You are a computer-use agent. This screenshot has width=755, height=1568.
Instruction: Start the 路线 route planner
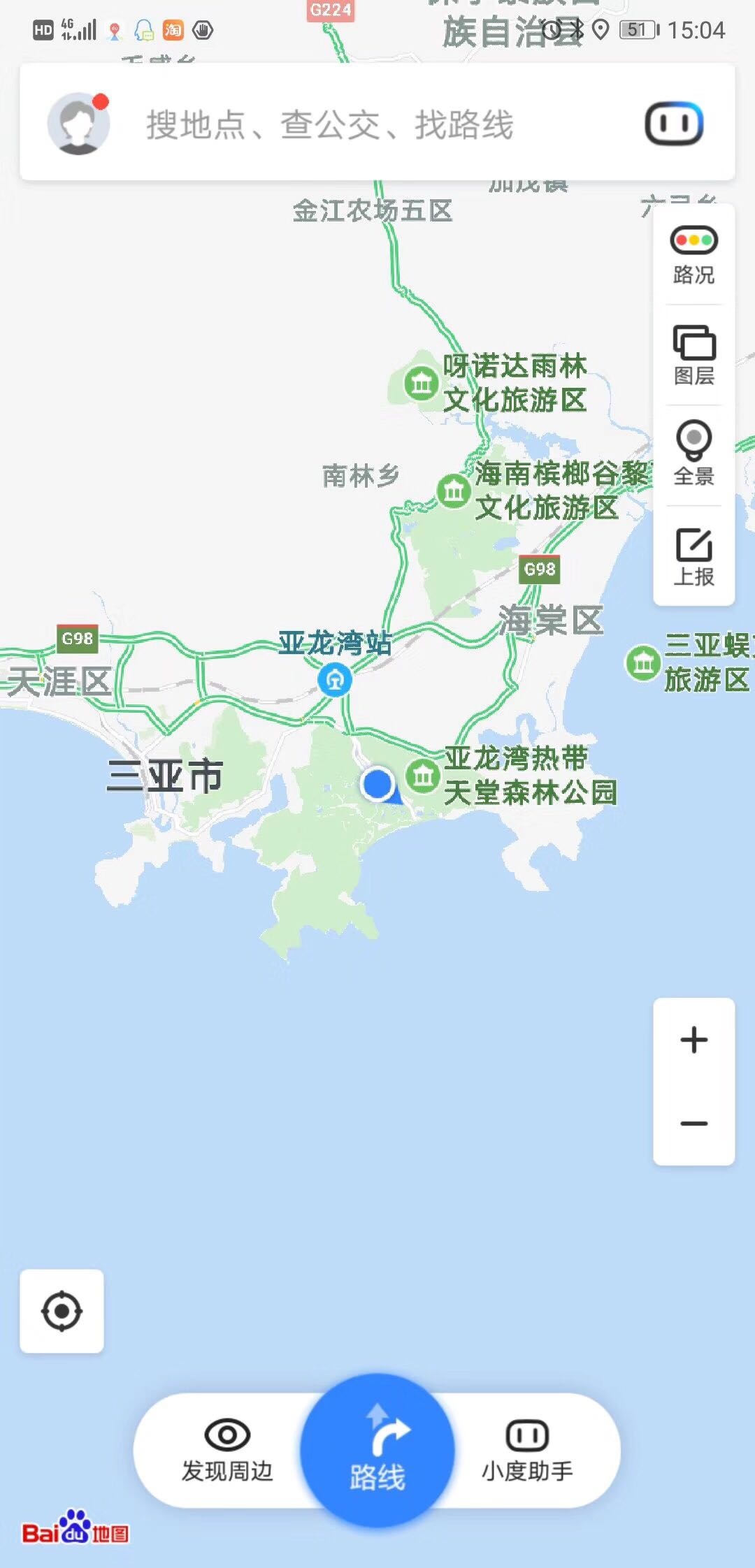coord(377,1451)
